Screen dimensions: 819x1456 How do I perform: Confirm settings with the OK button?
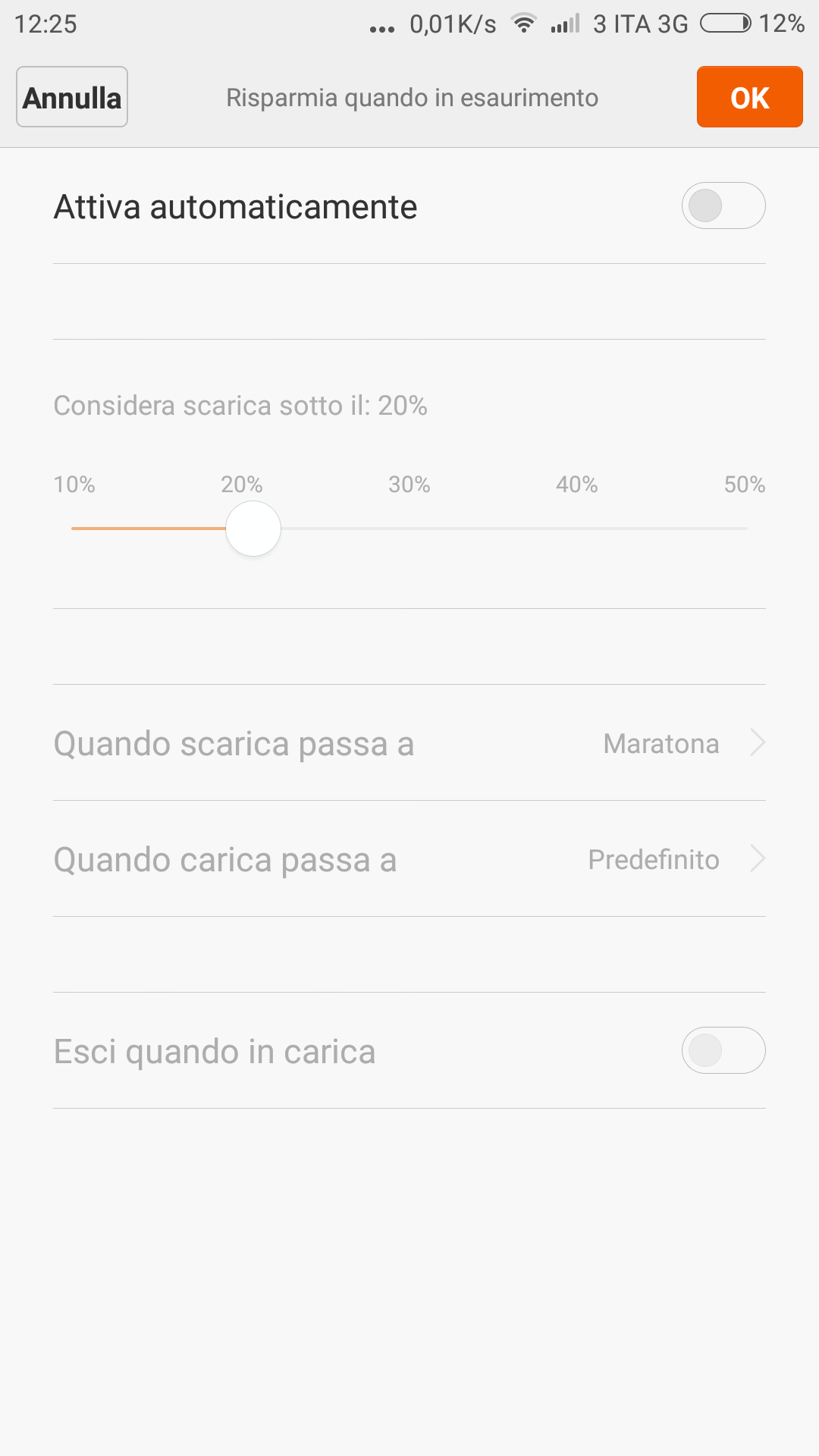tap(749, 97)
